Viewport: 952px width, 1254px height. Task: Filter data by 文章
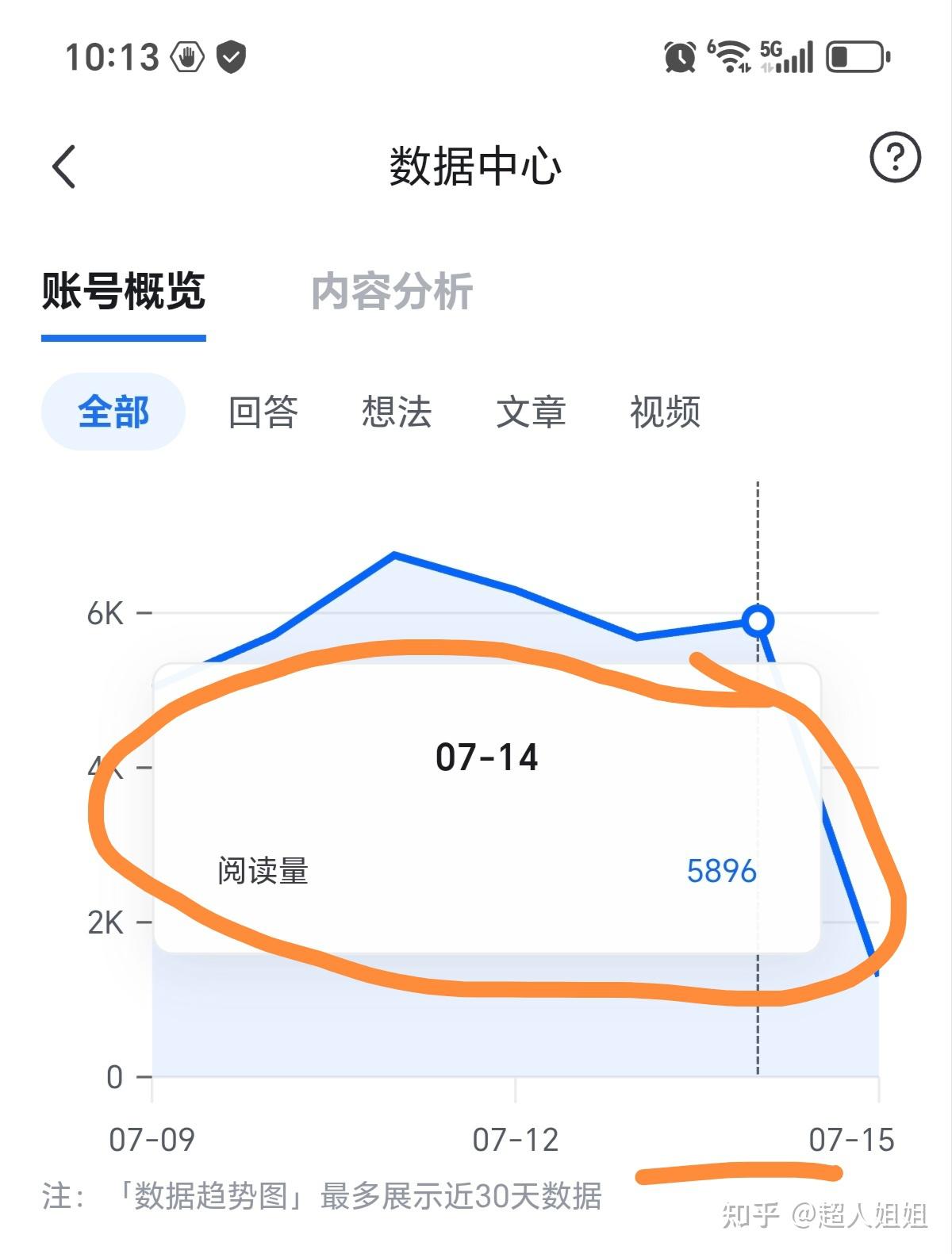coord(531,412)
